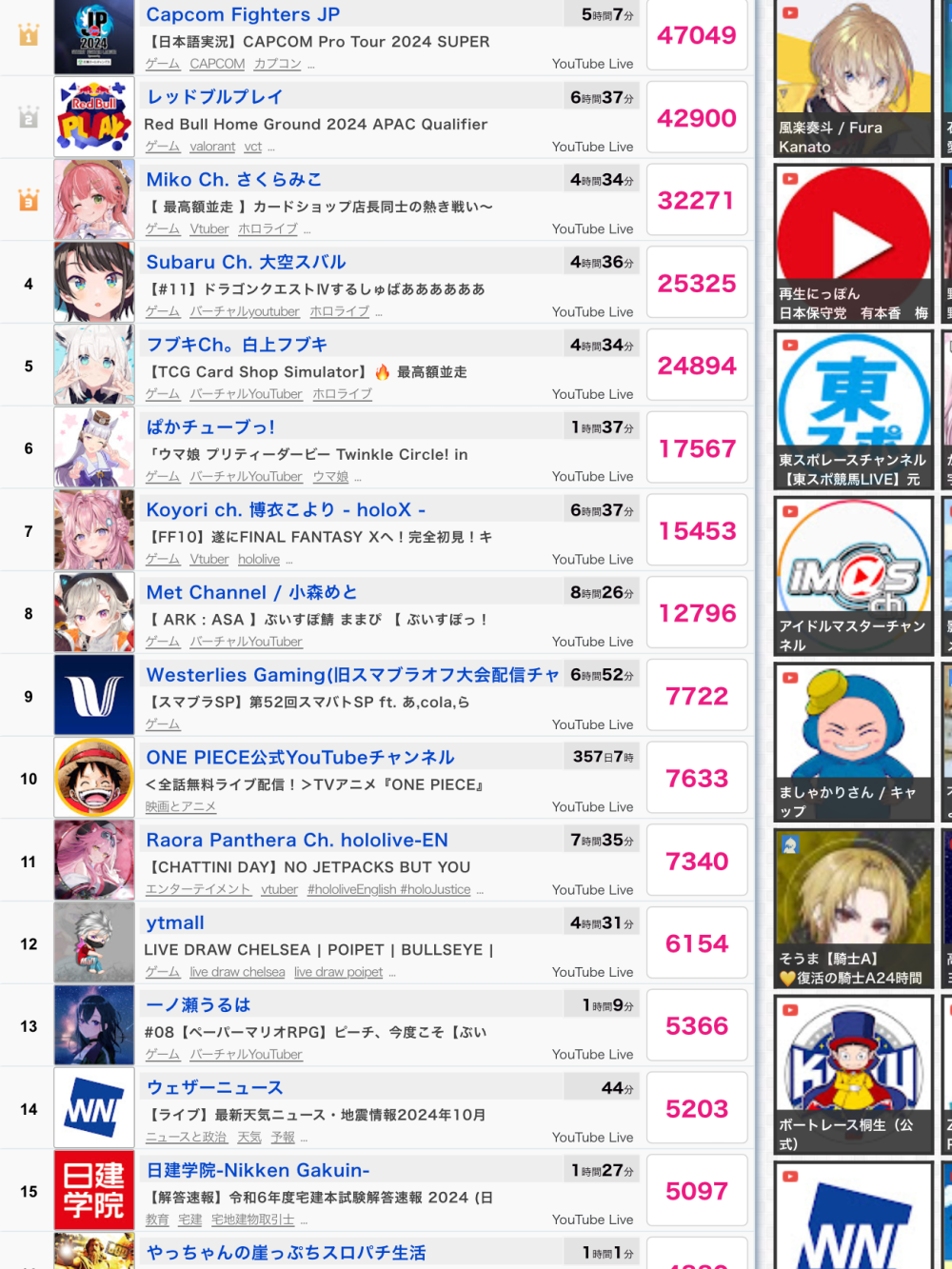
Task: Open 一ノ瀬うるは channel link
Action: click(x=198, y=1005)
